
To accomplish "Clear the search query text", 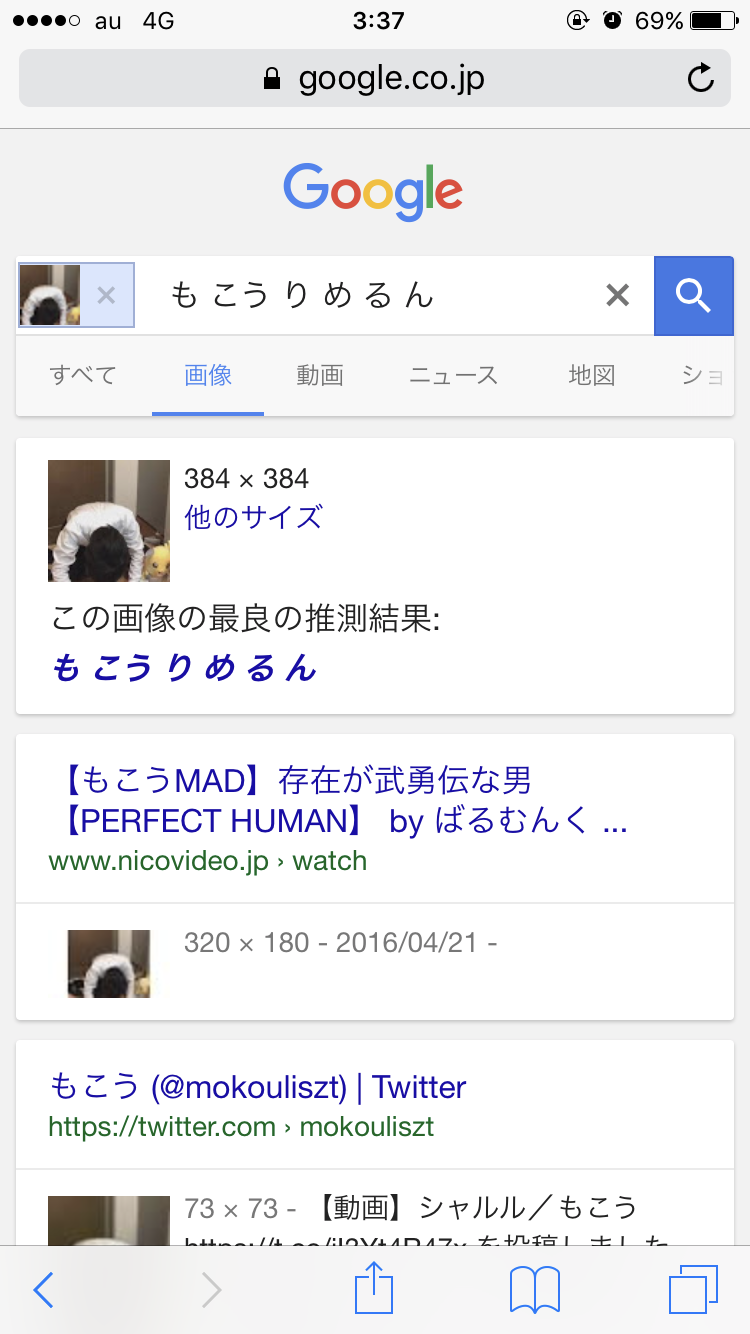I will (618, 295).
